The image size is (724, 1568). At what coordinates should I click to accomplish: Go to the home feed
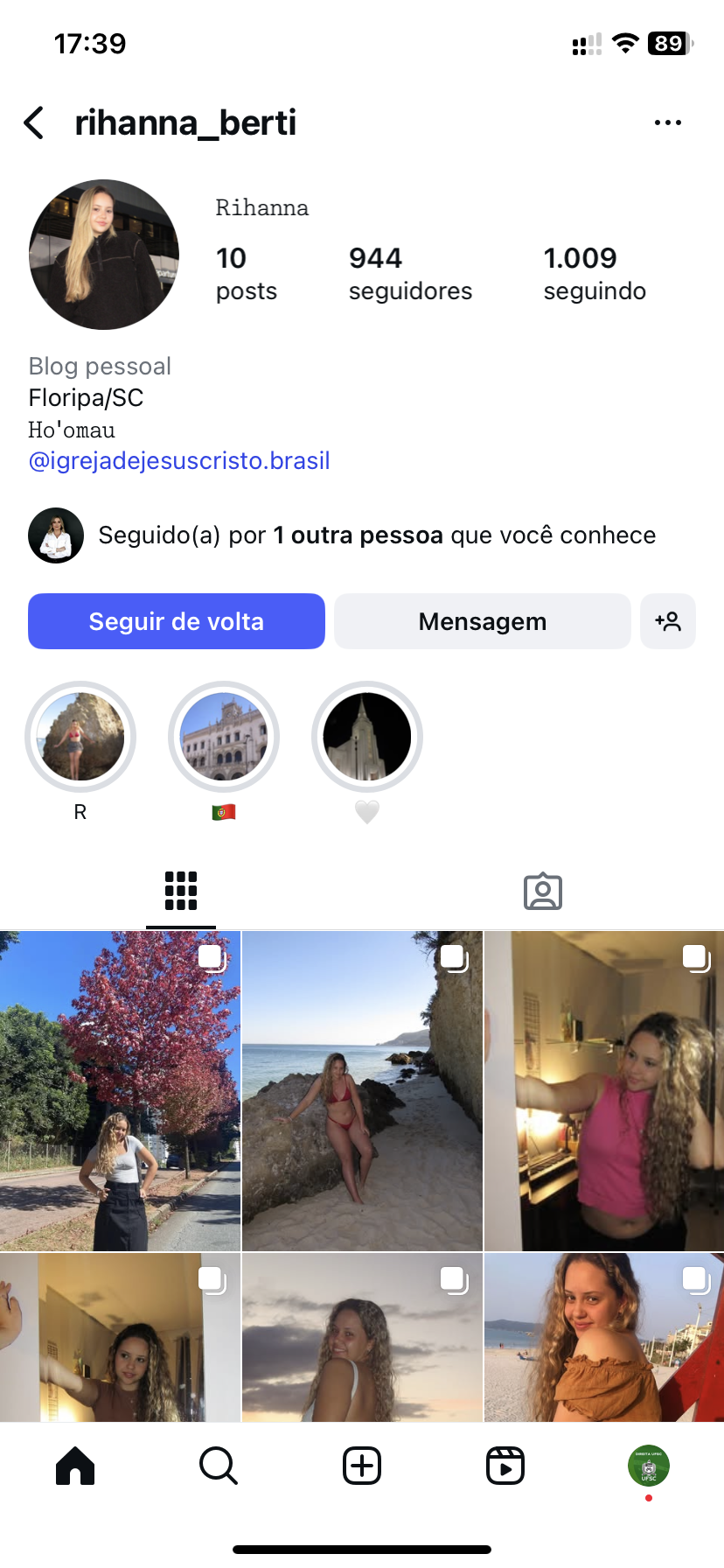click(x=75, y=1466)
